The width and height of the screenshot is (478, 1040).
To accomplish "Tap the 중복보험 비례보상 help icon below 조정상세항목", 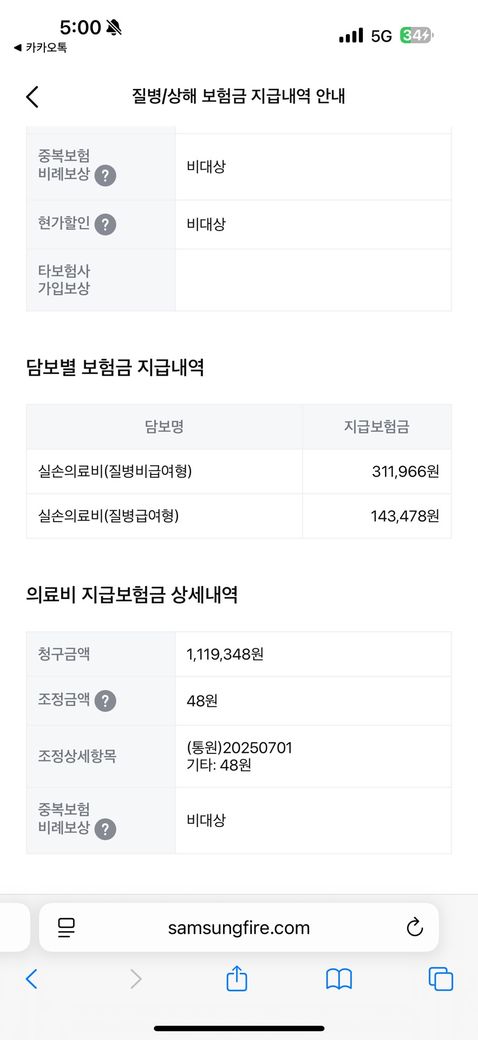I will [x=105, y=829].
